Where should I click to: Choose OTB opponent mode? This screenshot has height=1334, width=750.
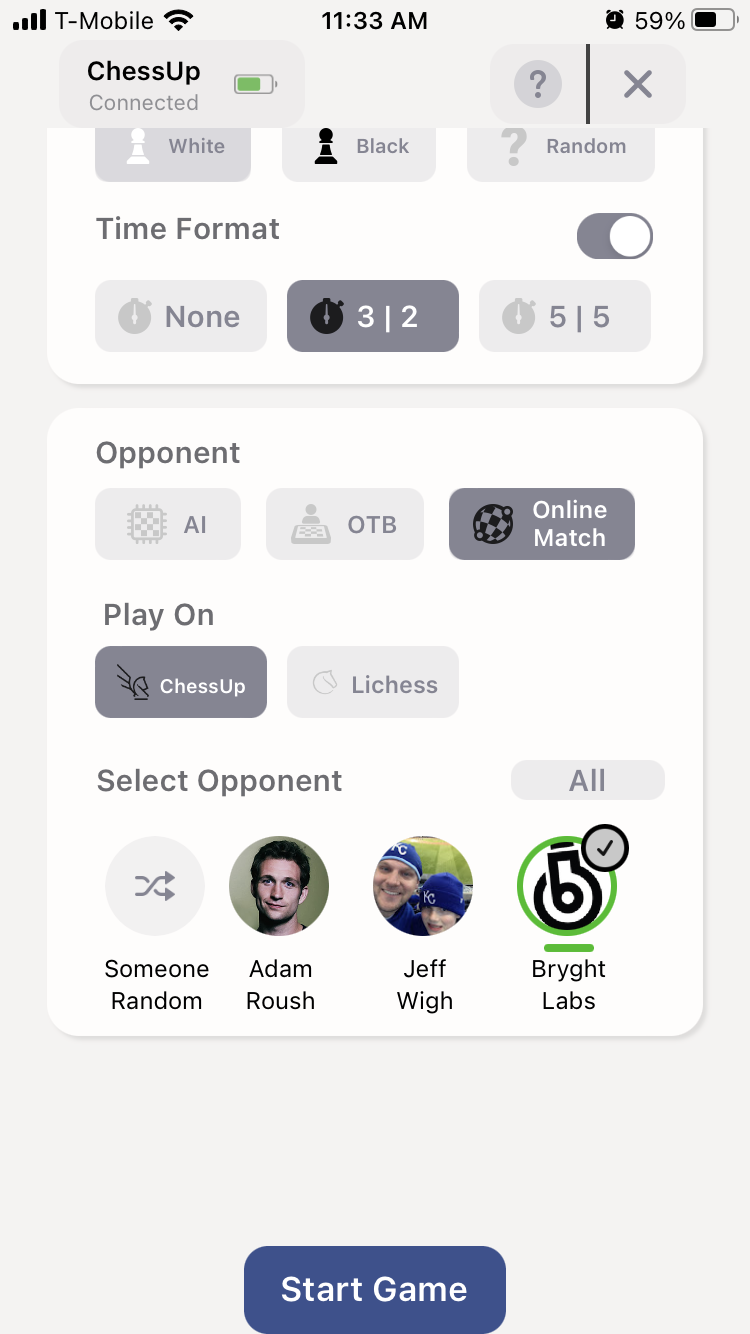click(x=345, y=524)
